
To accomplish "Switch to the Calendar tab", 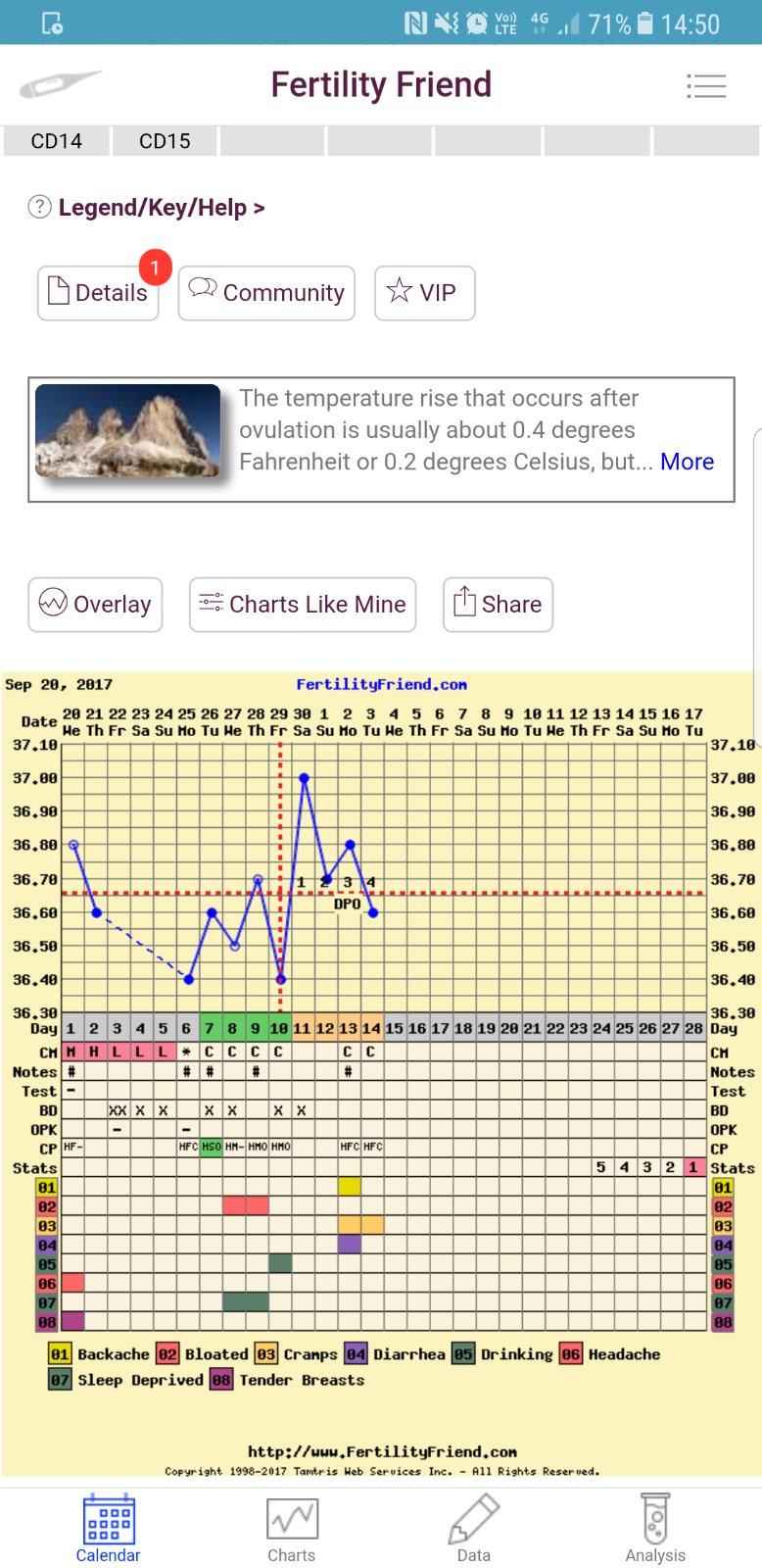I will (x=108, y=1529).
